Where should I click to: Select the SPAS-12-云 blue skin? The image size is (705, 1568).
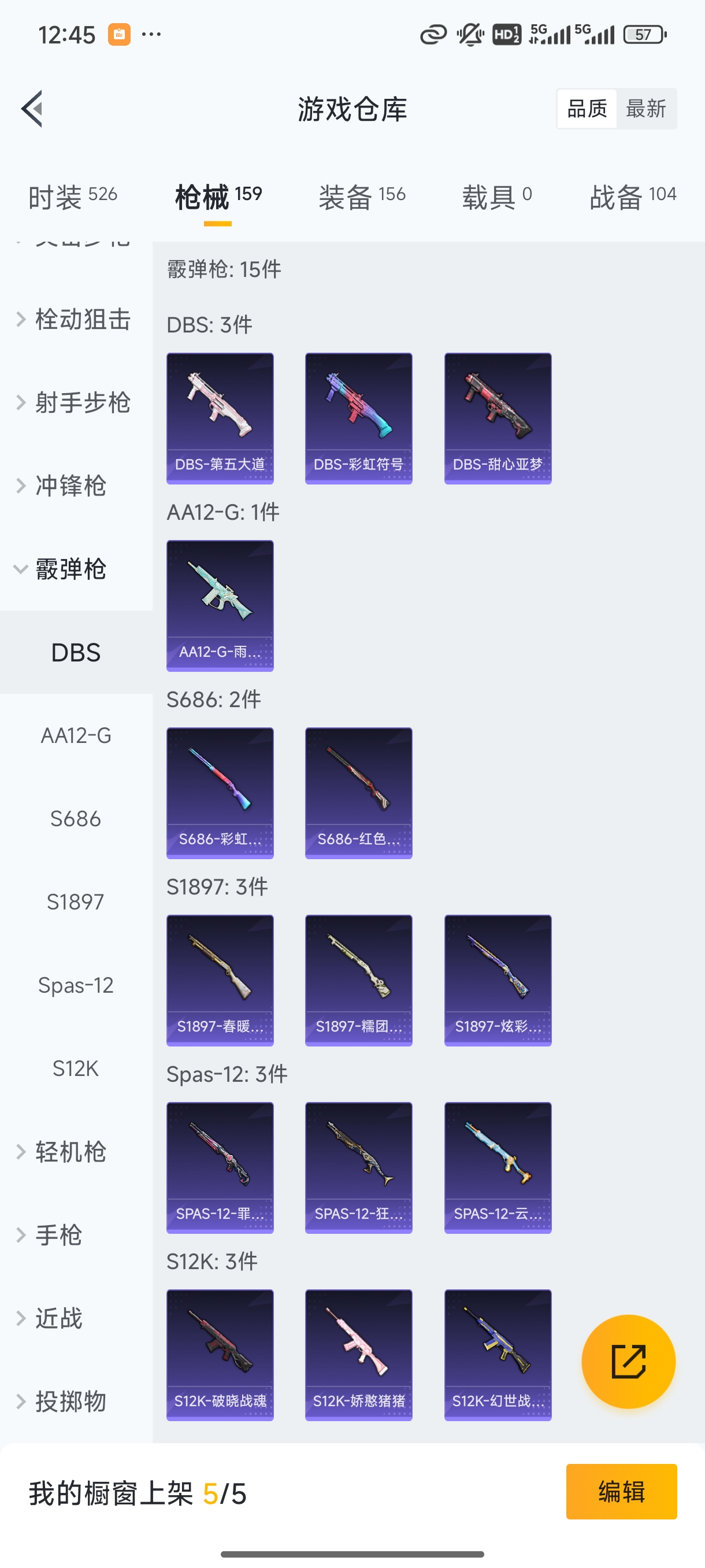click(x=497, y=1167)
